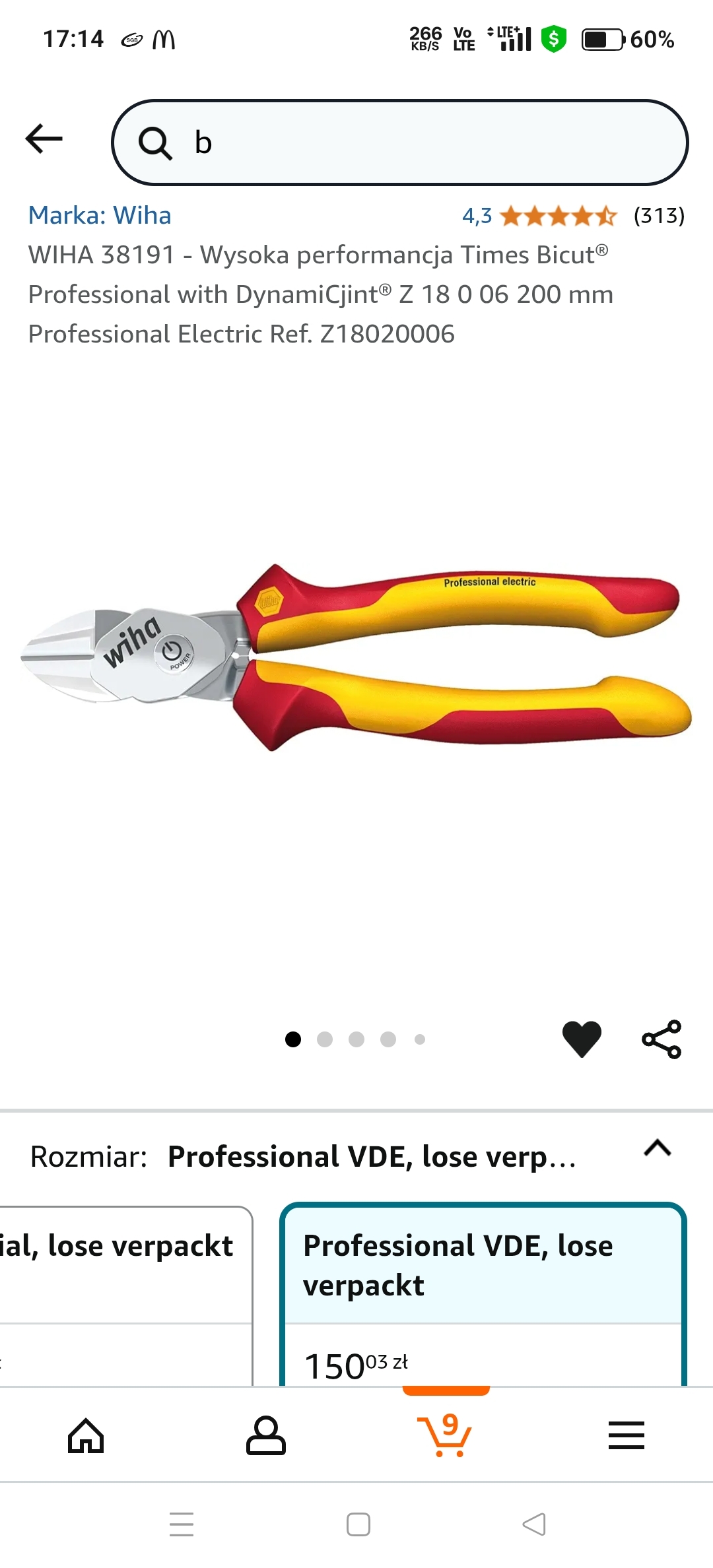Open the 4,3 star ratings
The width and height of the screenshot is (713, 1568).
tap(558, 216)
